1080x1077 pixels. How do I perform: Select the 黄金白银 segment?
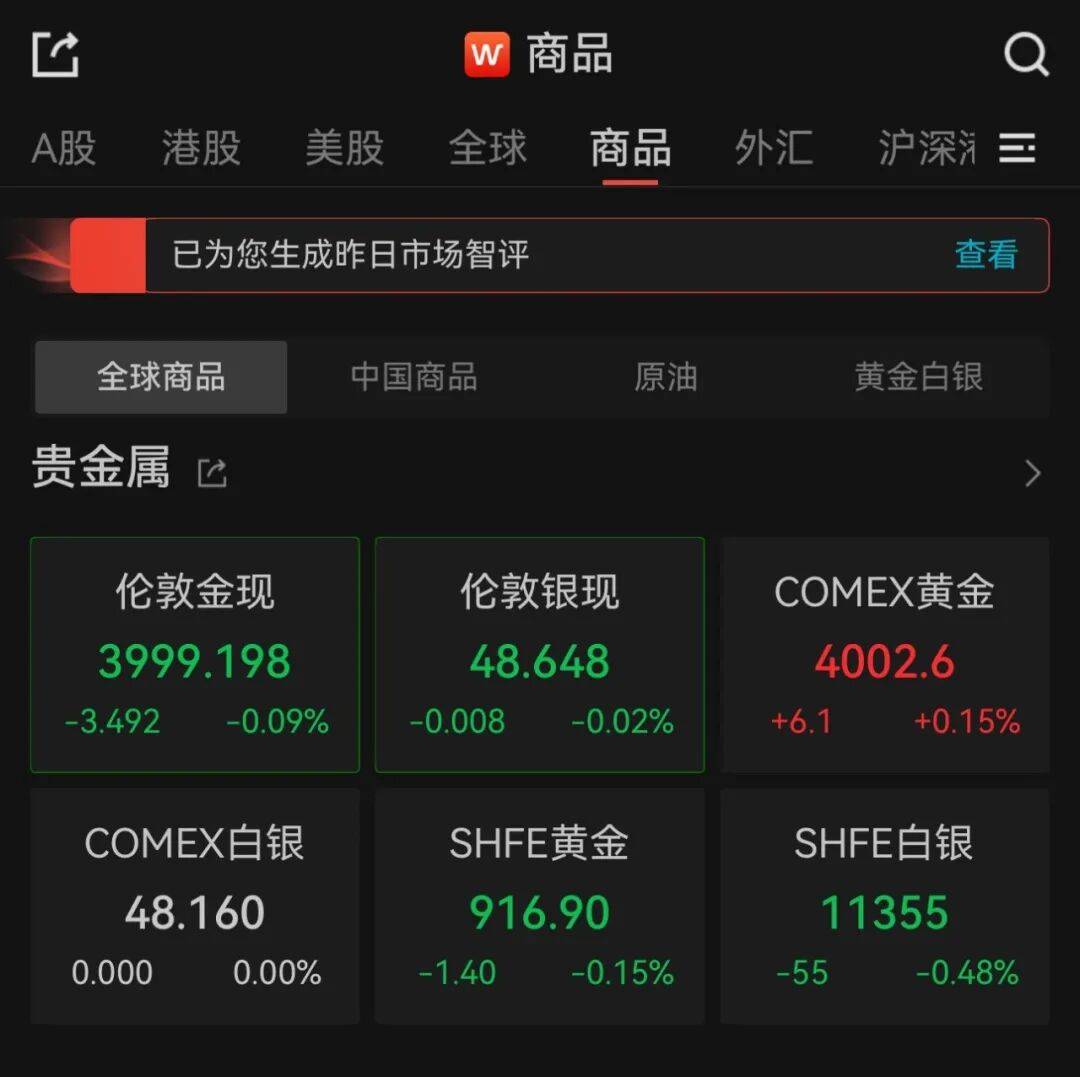[x=918, y=377]
